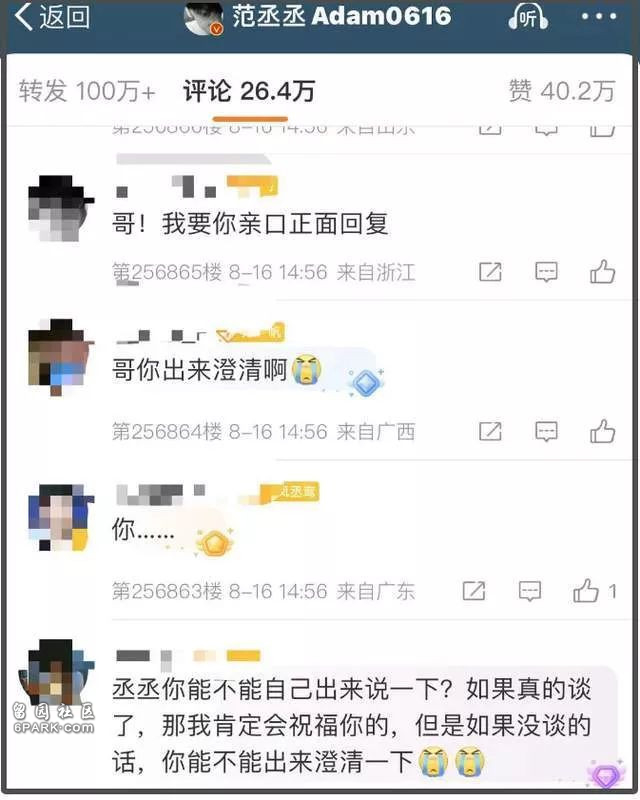
Task: Switch to the 转发 100万+ tab
Action: [87, 91]
